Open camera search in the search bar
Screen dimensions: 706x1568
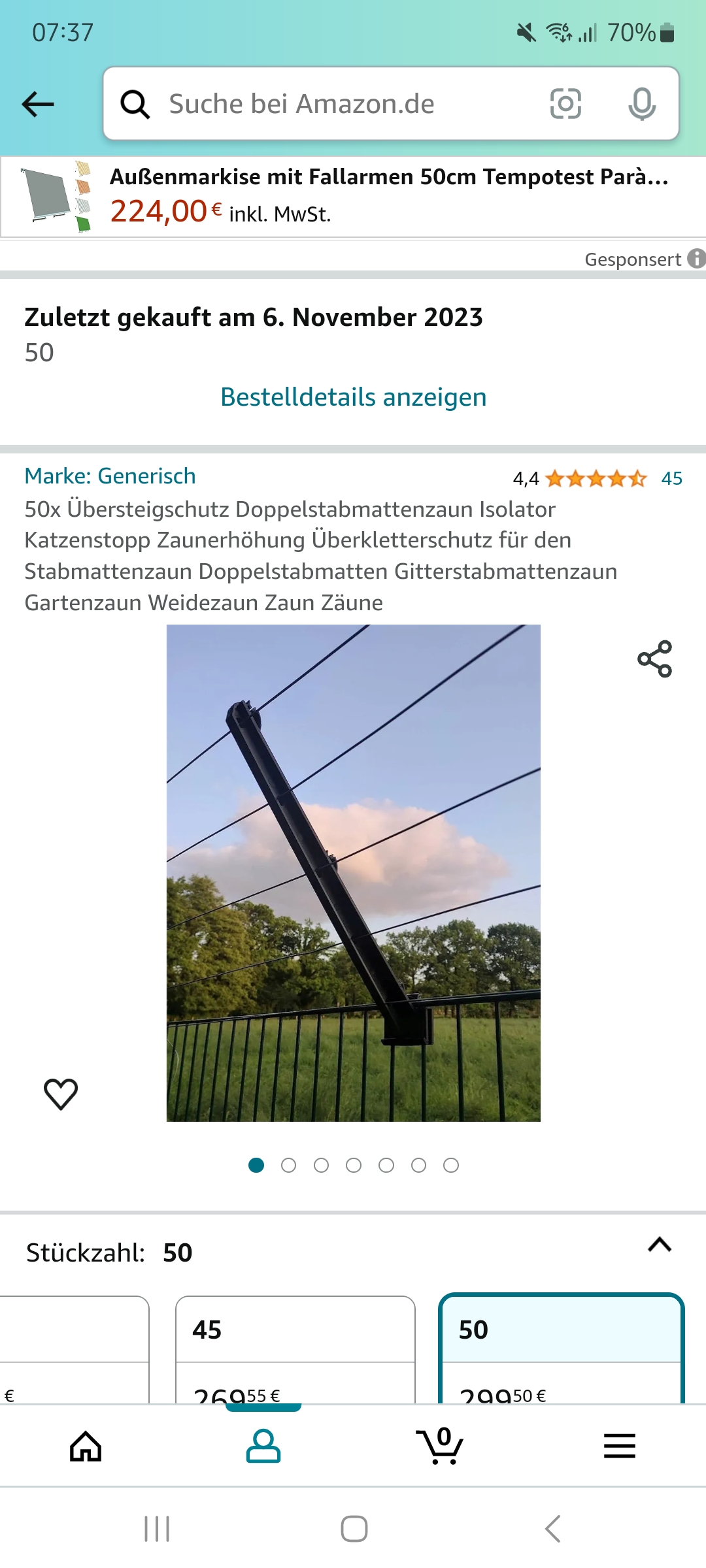pos(565,104)
